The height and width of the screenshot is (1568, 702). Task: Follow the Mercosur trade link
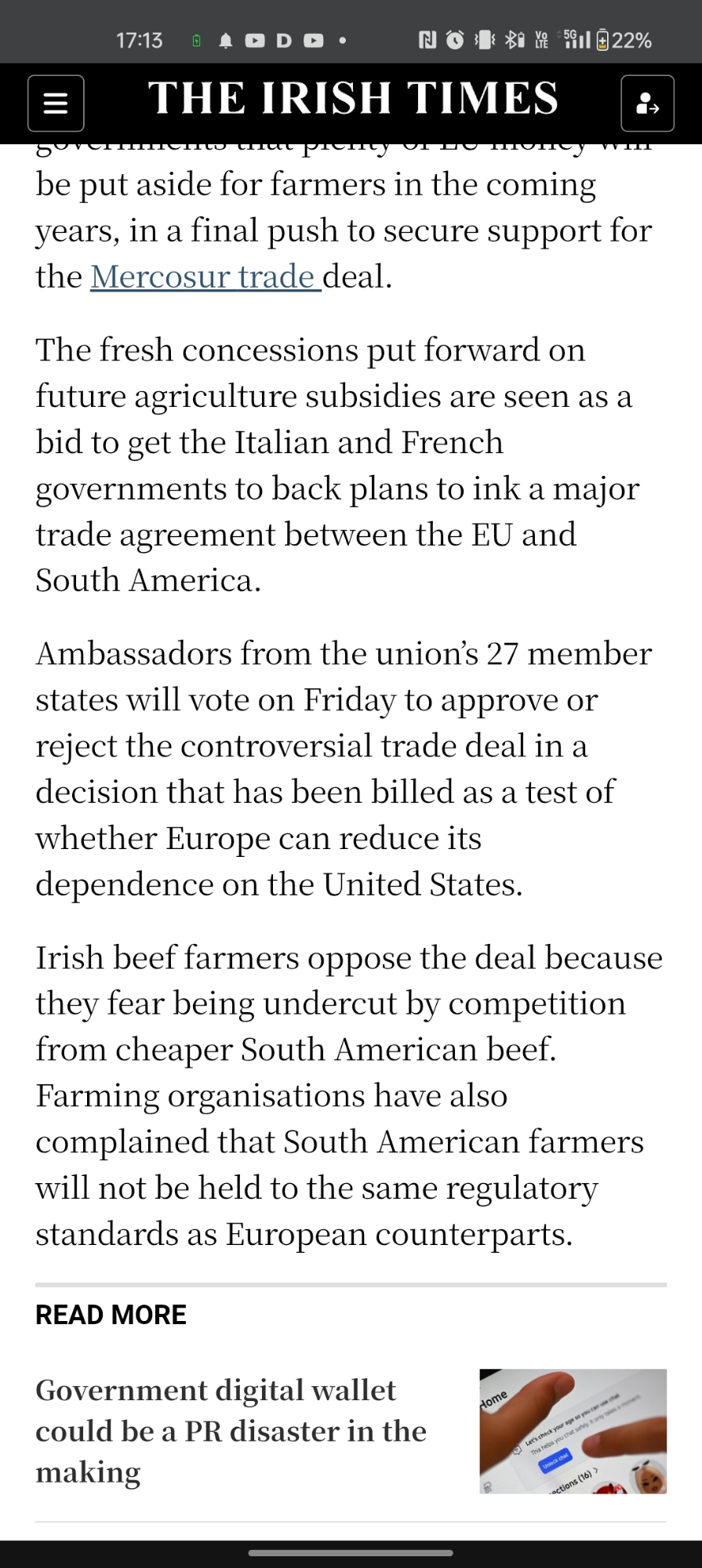click(x=205, y=277)
